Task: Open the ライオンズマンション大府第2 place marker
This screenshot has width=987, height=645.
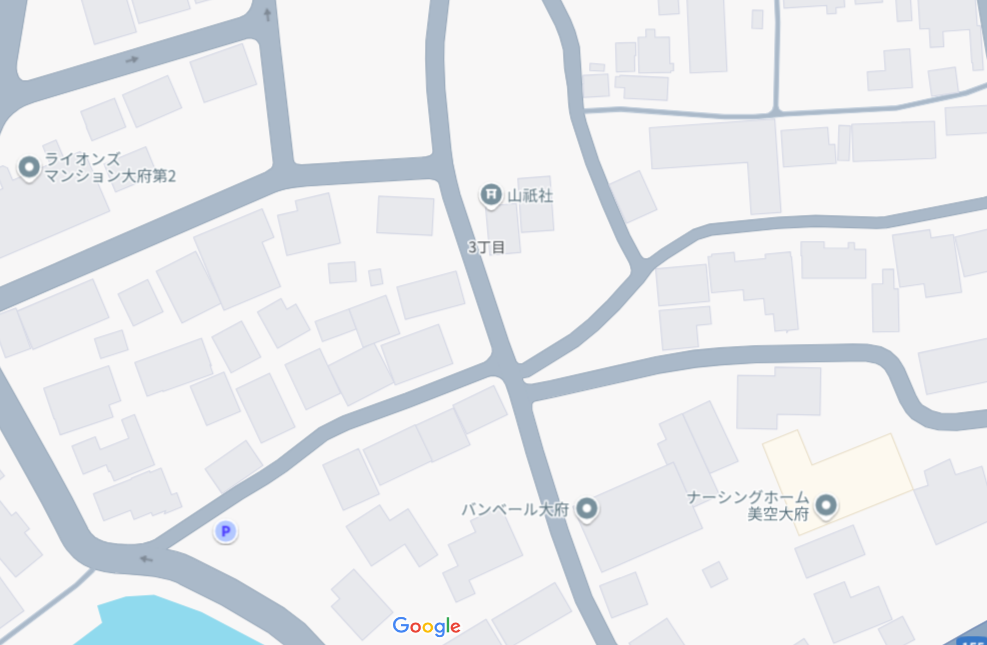Action: (29, 167)
